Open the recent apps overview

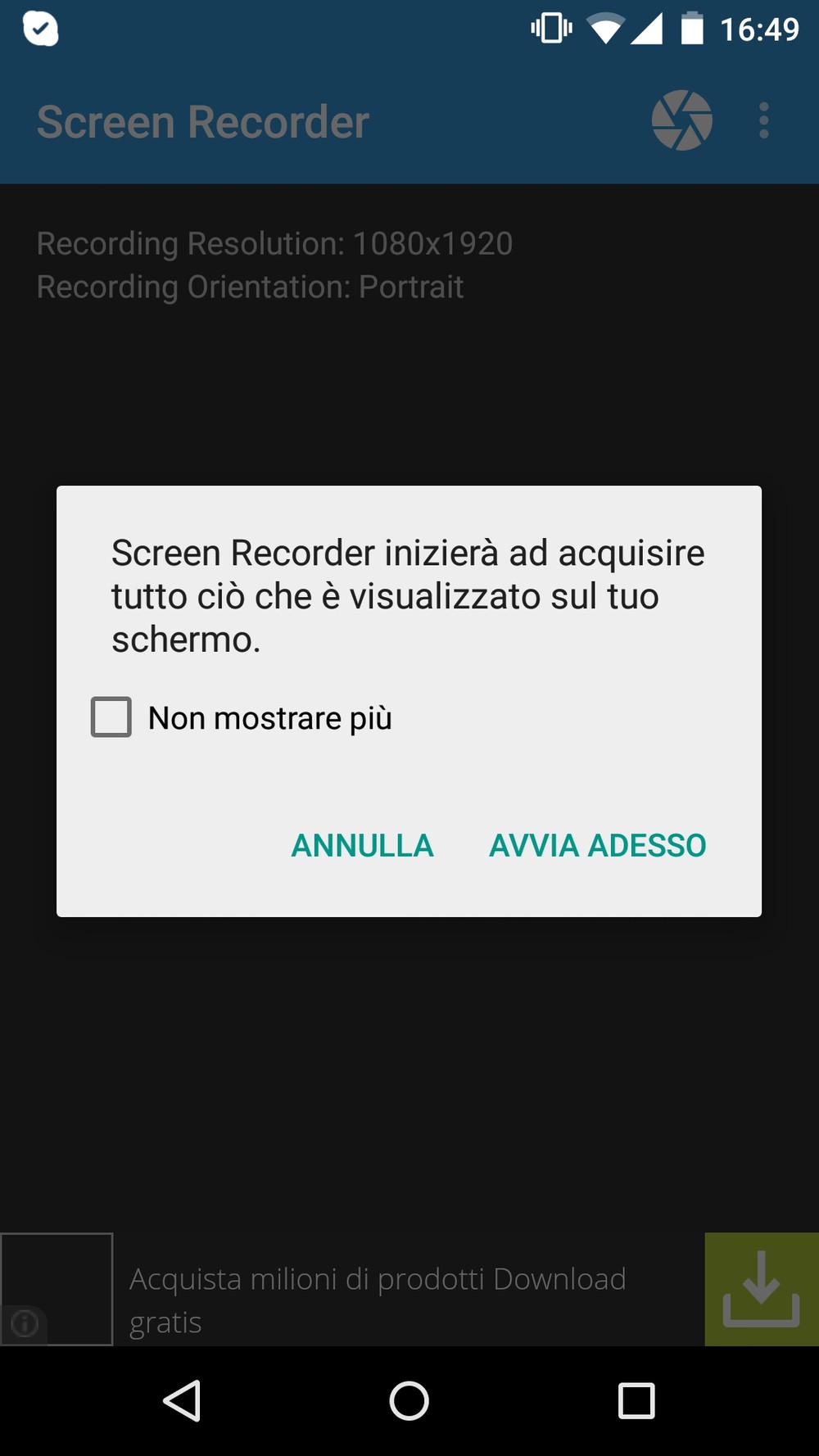tap(636, 1400)
